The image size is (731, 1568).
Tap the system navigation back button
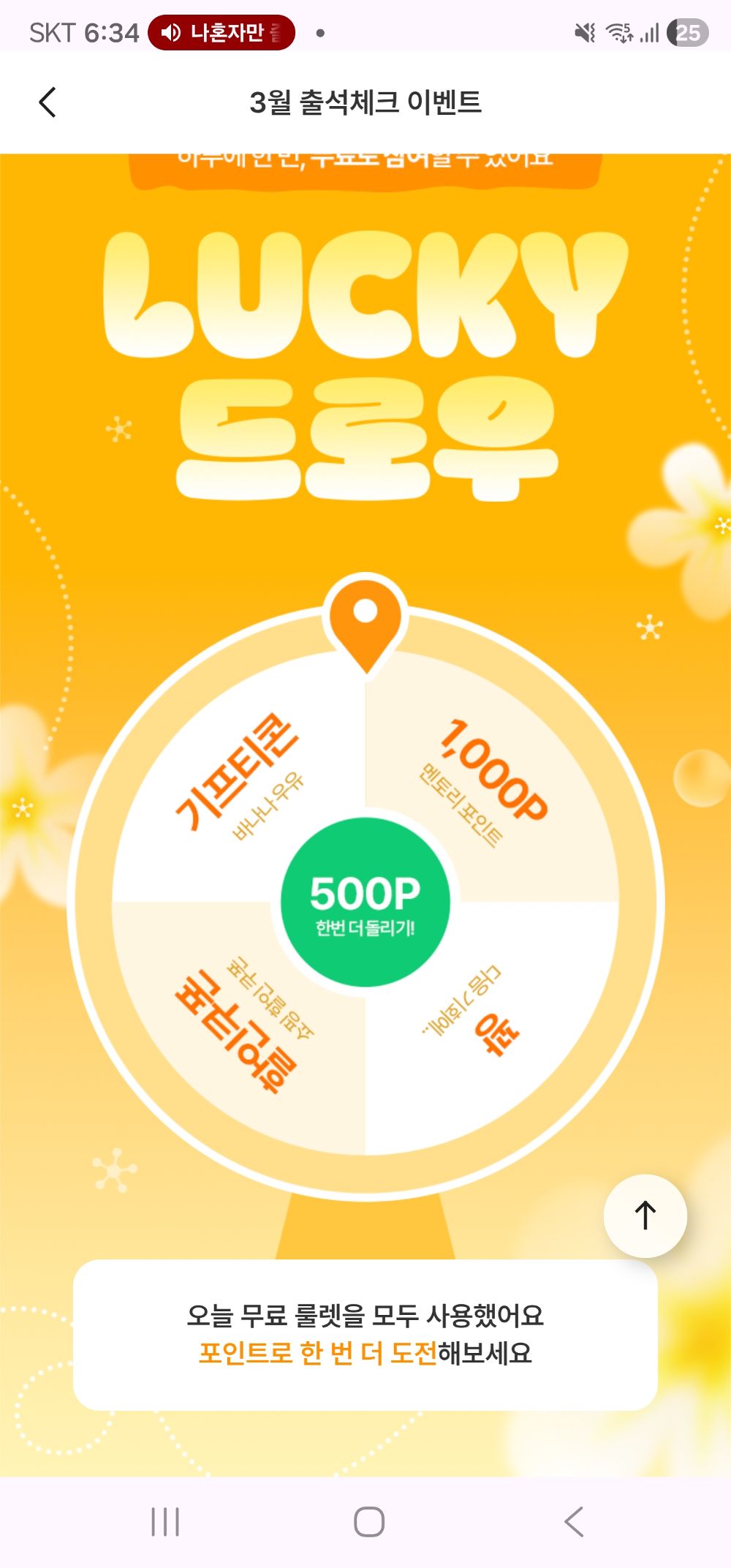tap(574, 1522)
